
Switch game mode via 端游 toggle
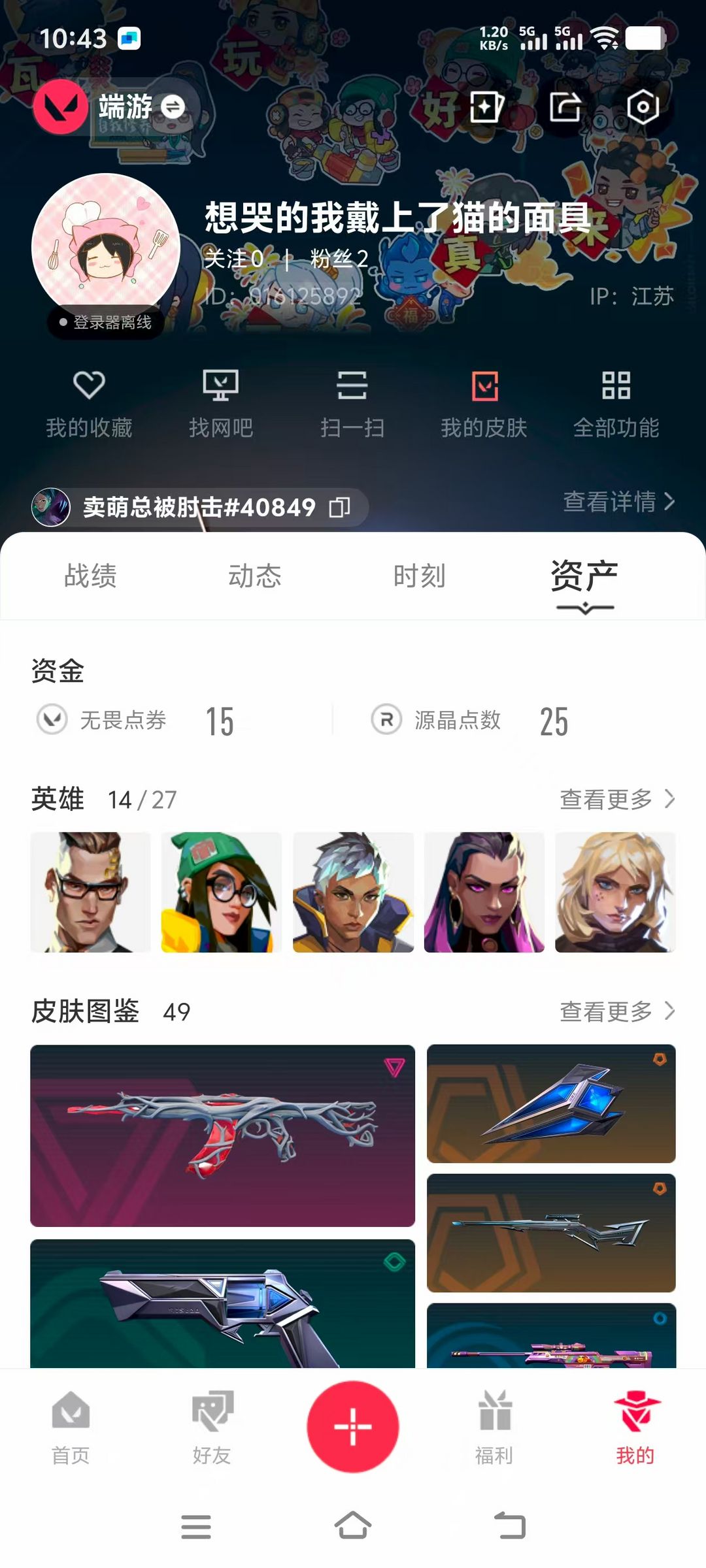click(173, 106)
